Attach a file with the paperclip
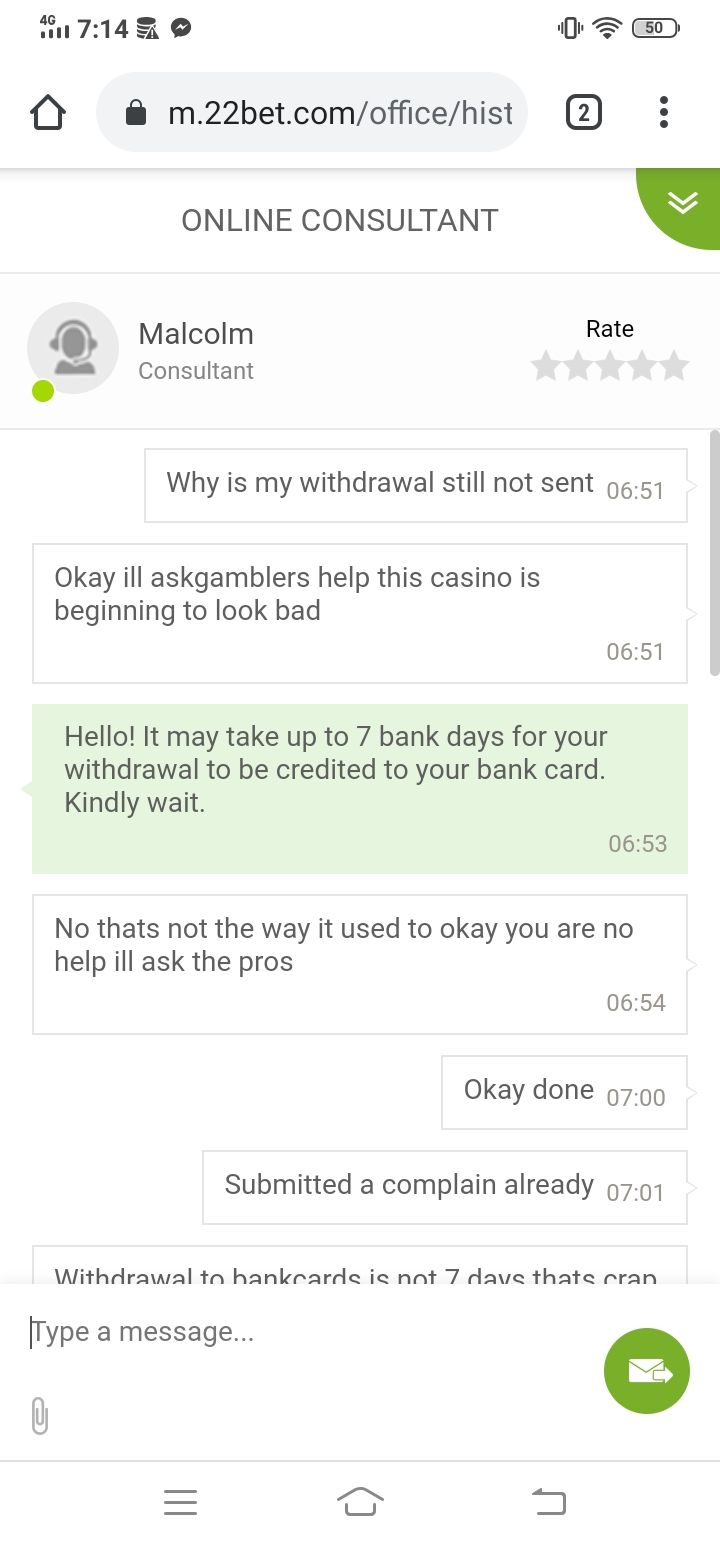 (x=40, y=1415)
